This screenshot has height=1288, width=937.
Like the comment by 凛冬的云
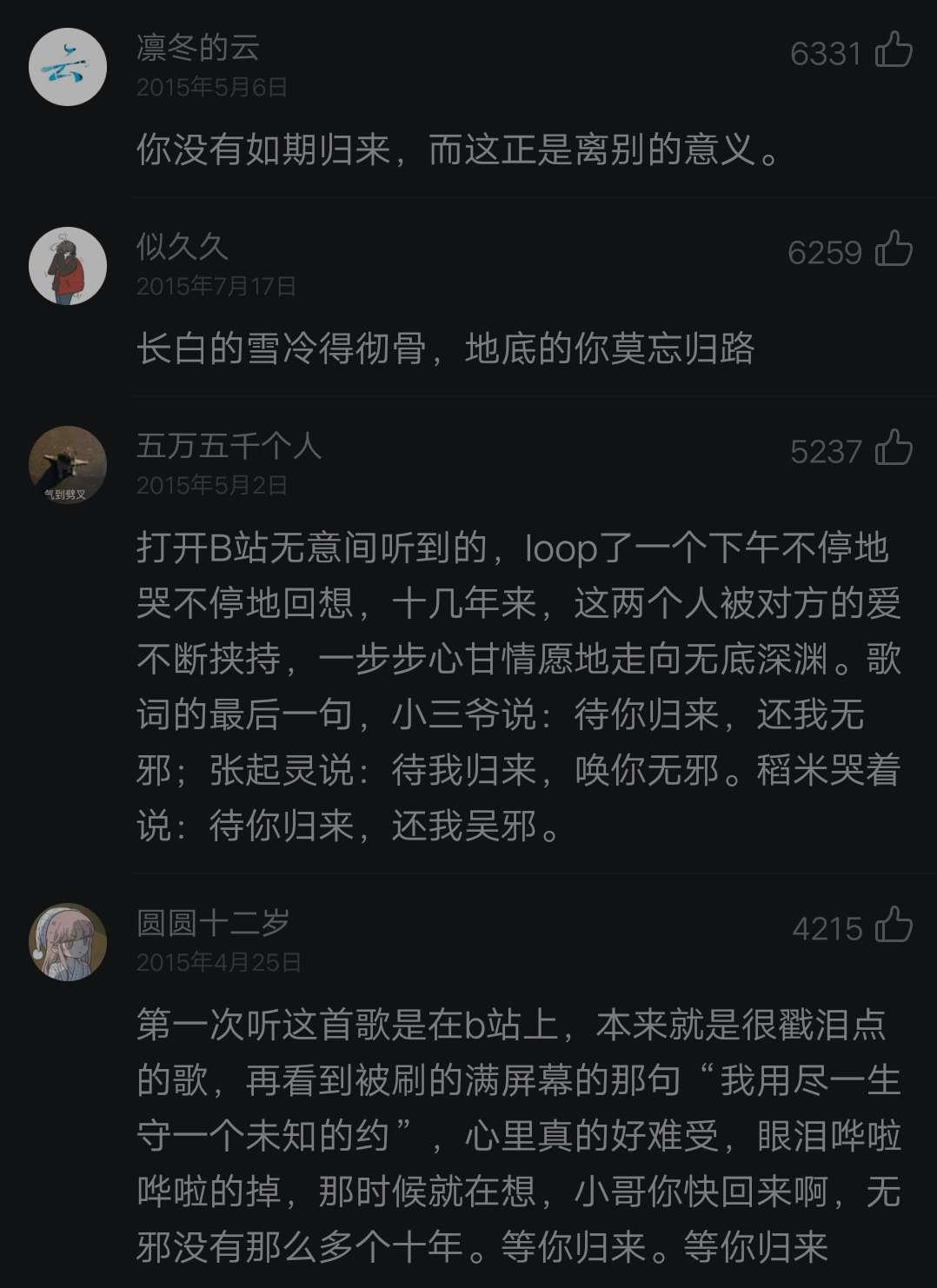tap(894, 50)
